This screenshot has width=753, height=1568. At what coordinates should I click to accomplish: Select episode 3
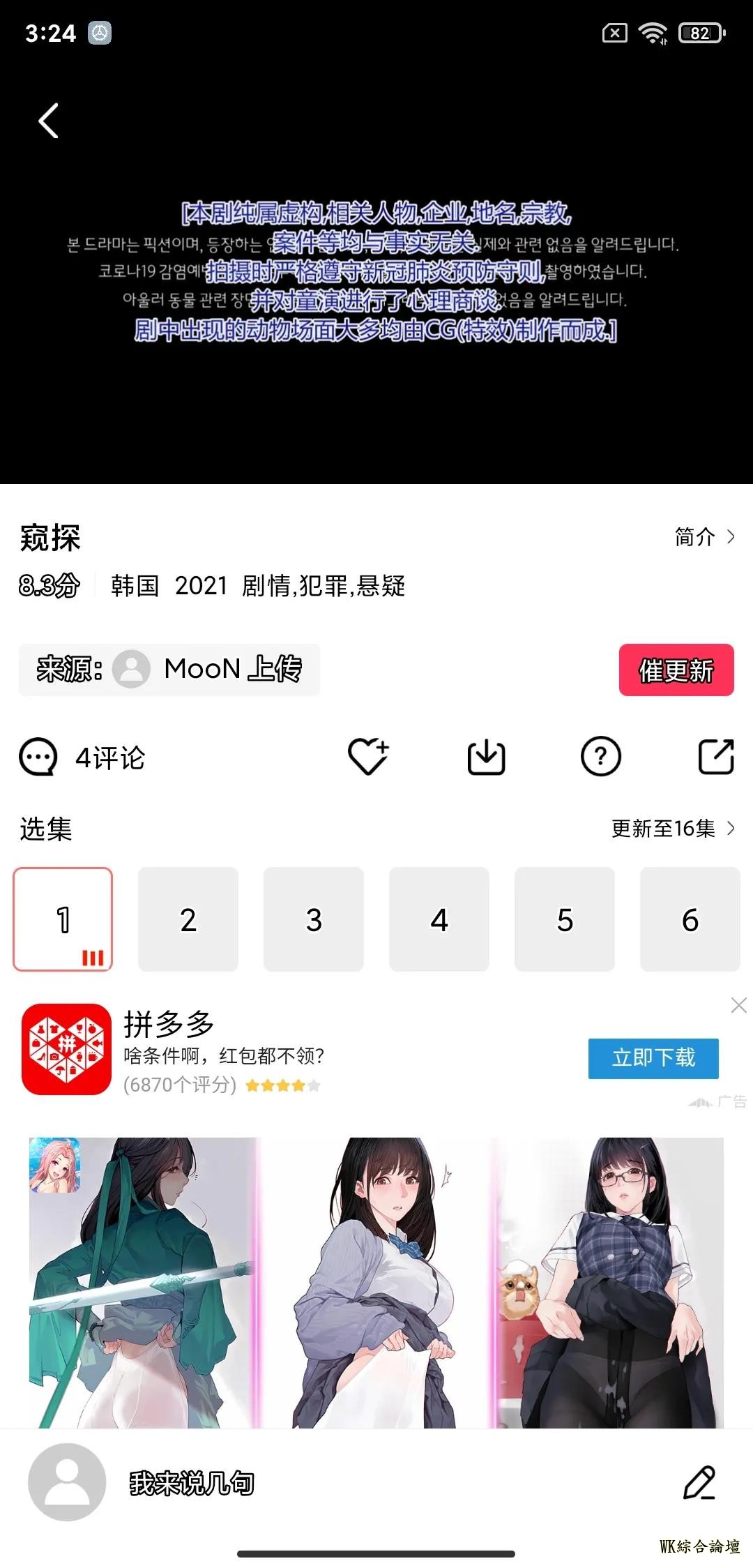click(314, 919)
